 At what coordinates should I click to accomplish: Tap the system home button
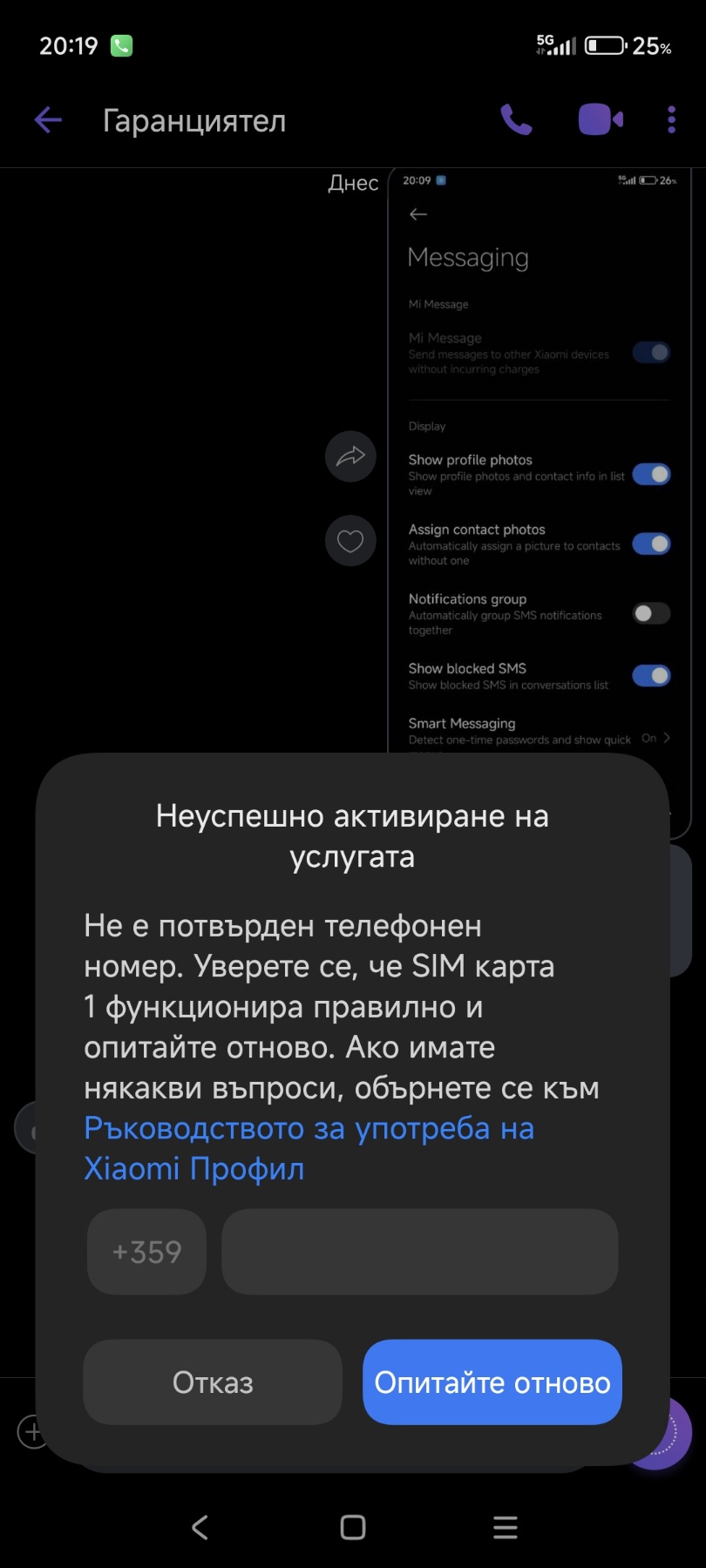(353, 1527)
